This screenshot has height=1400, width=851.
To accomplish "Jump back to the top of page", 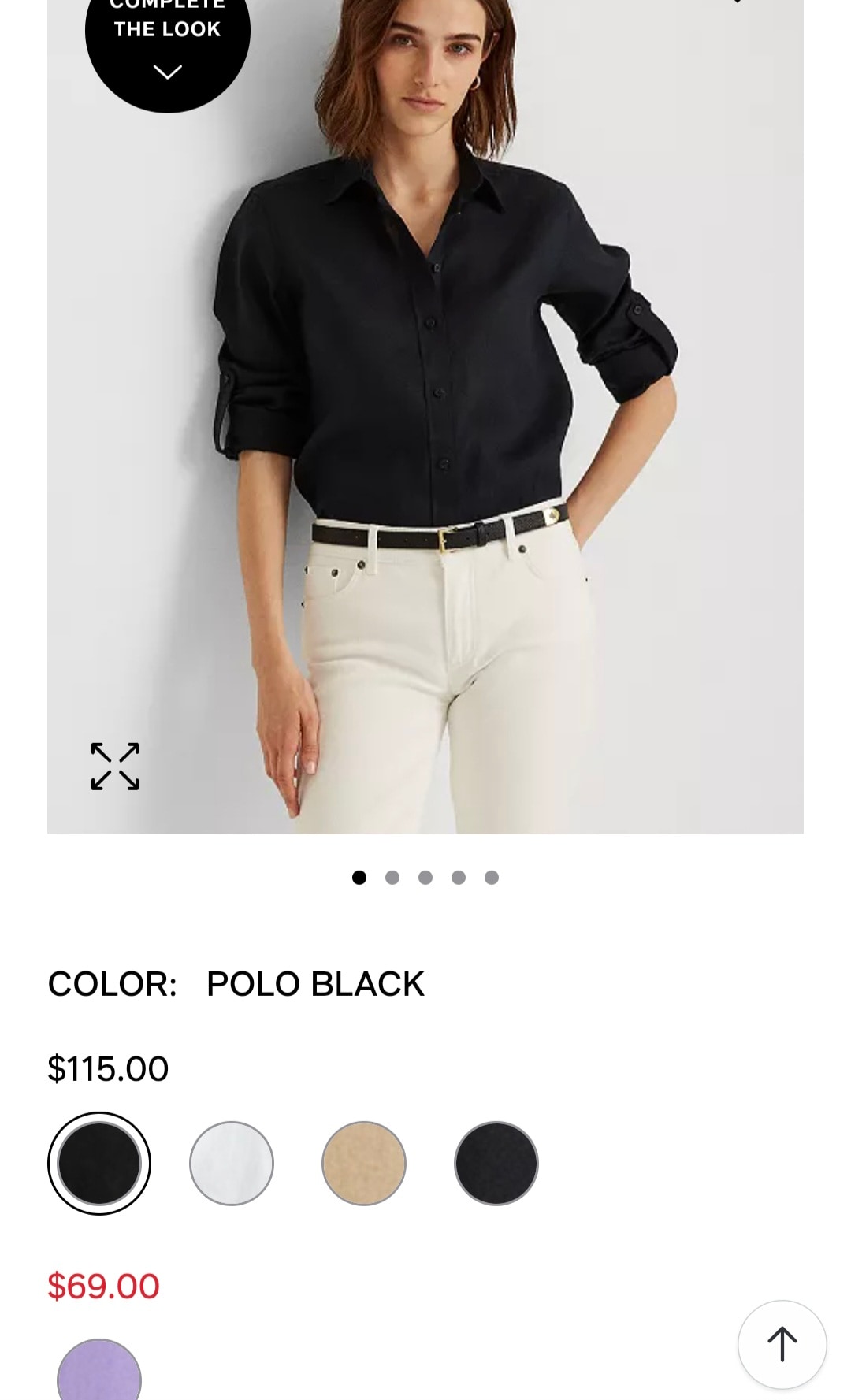I will 782,1344.
